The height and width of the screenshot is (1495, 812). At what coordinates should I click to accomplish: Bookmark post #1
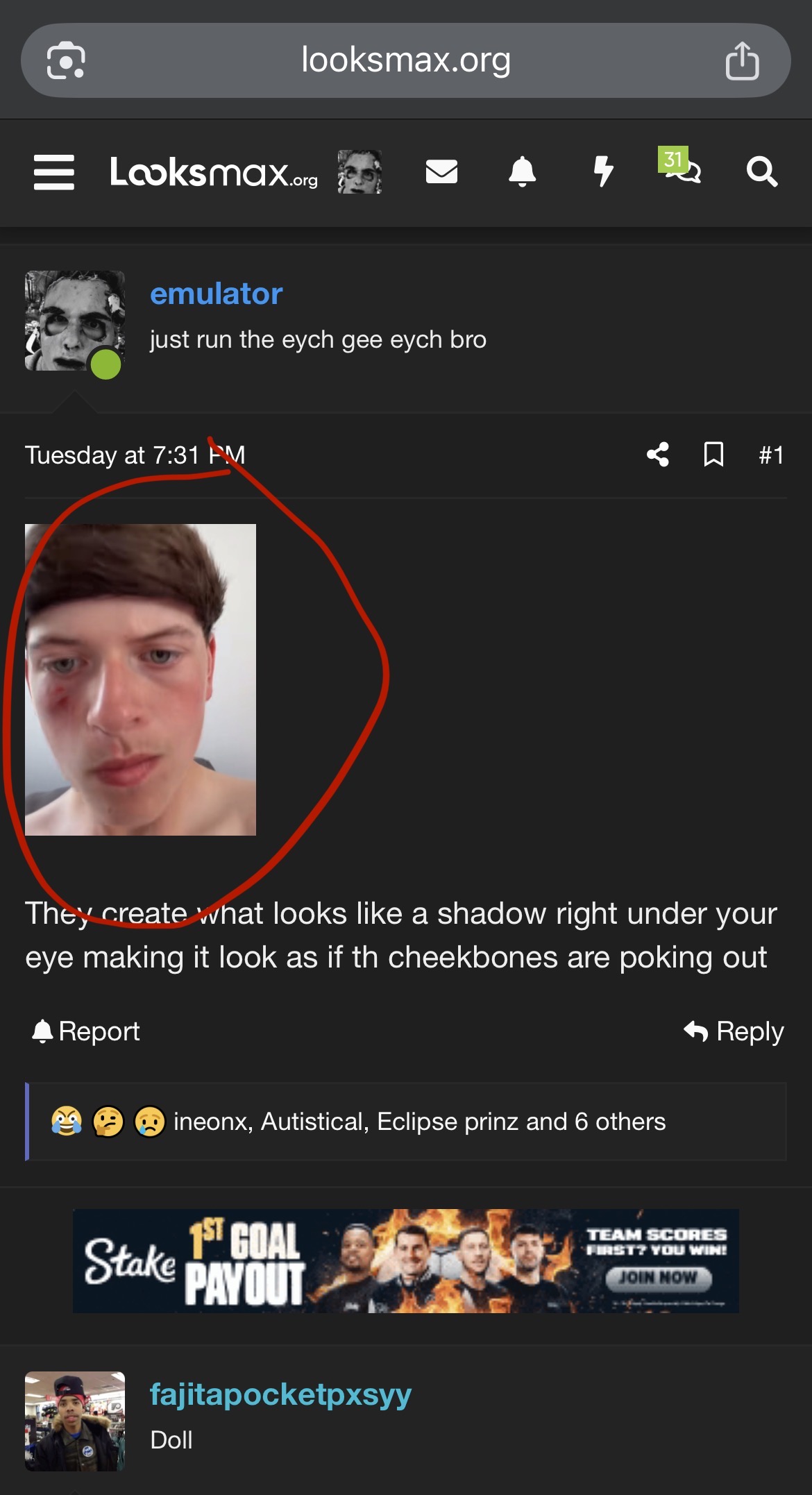(x=714, y=455)
